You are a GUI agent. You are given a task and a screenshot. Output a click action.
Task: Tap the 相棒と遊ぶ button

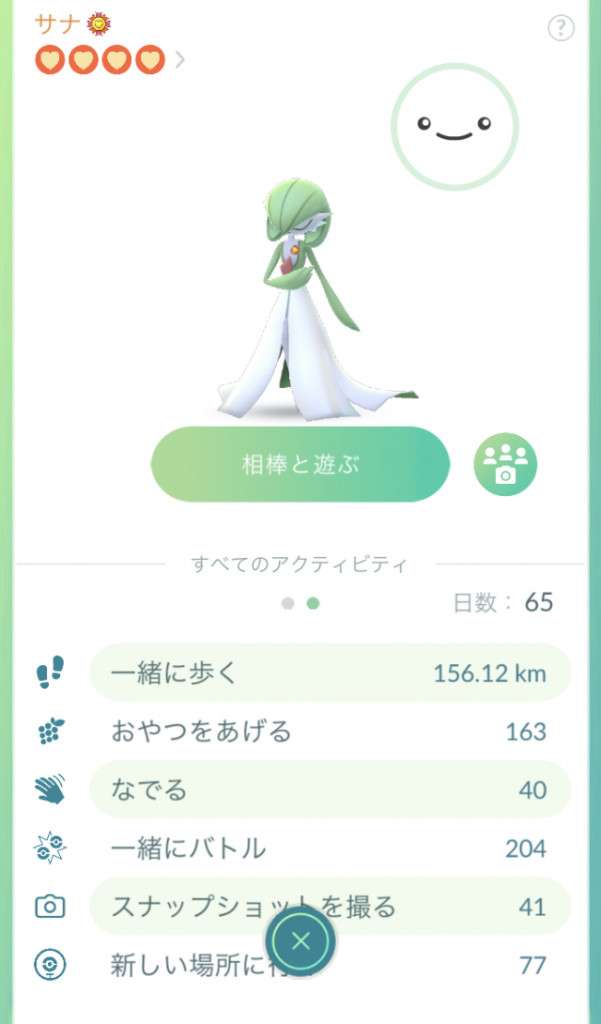pyautogui.click(x=300, y=464)
